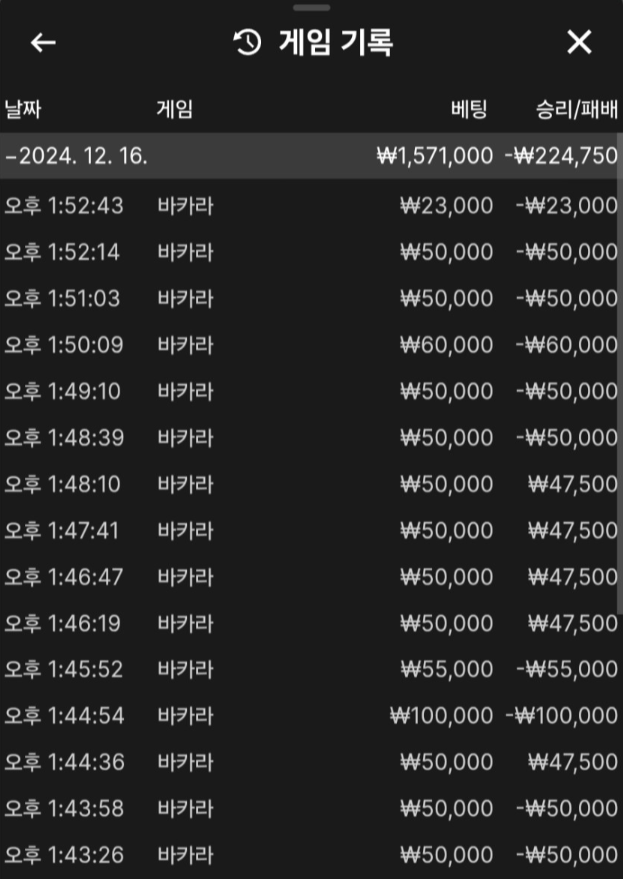The image size is (623, 879).
Task: Open the 오후 1:52:43 바카라 record
Action: [x=310, y=206]
